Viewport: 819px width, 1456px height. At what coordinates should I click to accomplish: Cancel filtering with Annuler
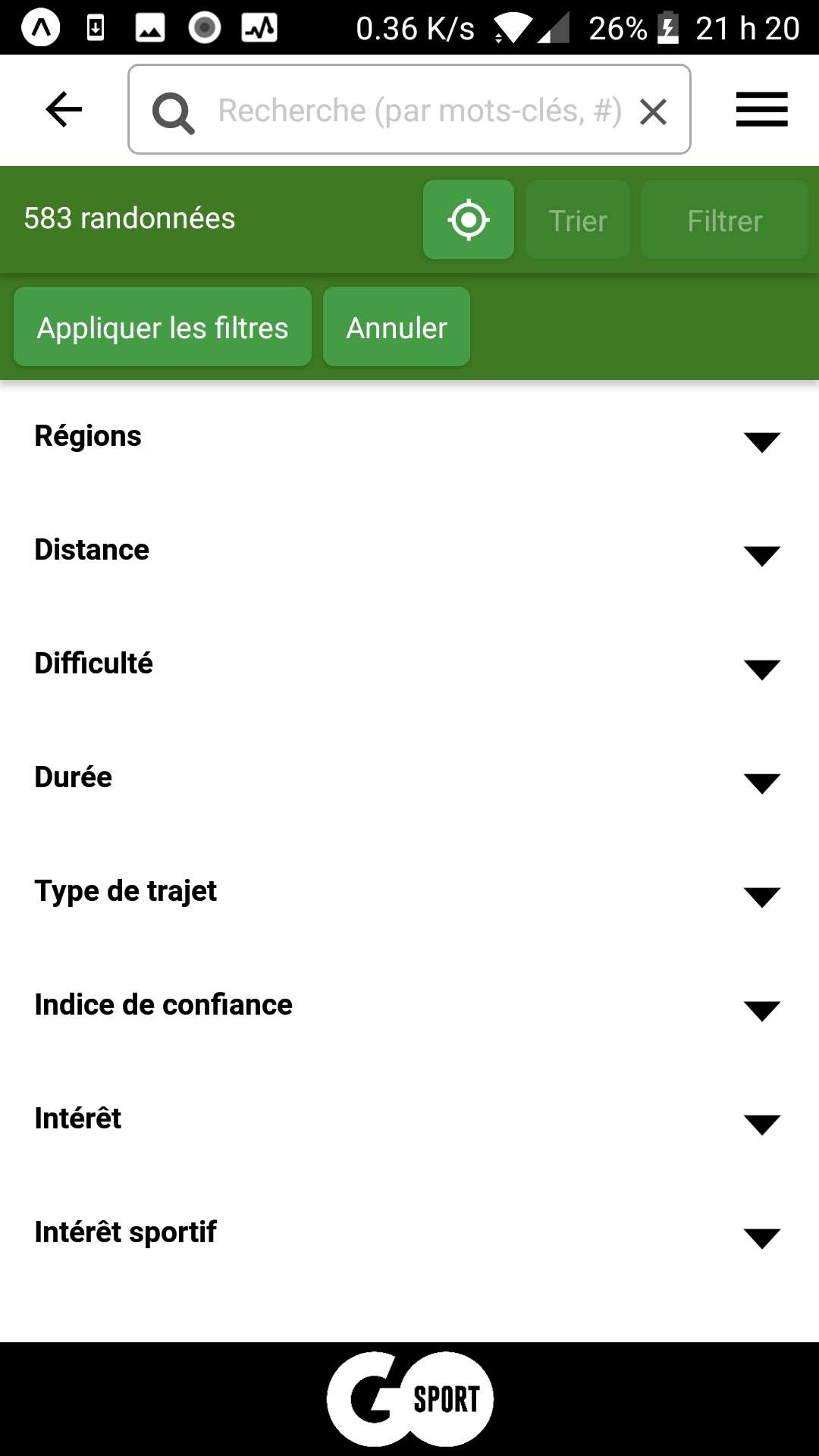pyautogui.click(x=397, y=327)
